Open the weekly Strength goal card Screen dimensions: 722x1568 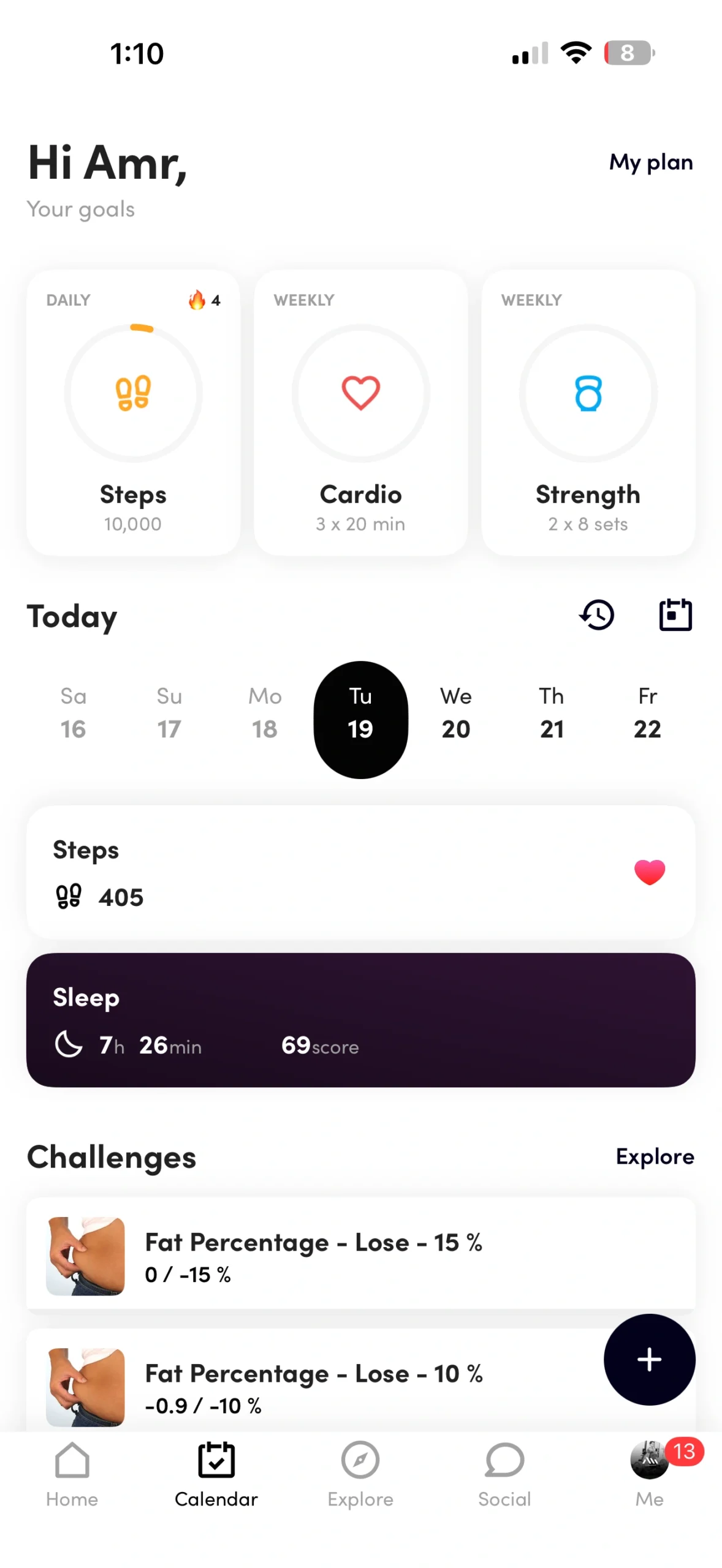click(588, 412)
